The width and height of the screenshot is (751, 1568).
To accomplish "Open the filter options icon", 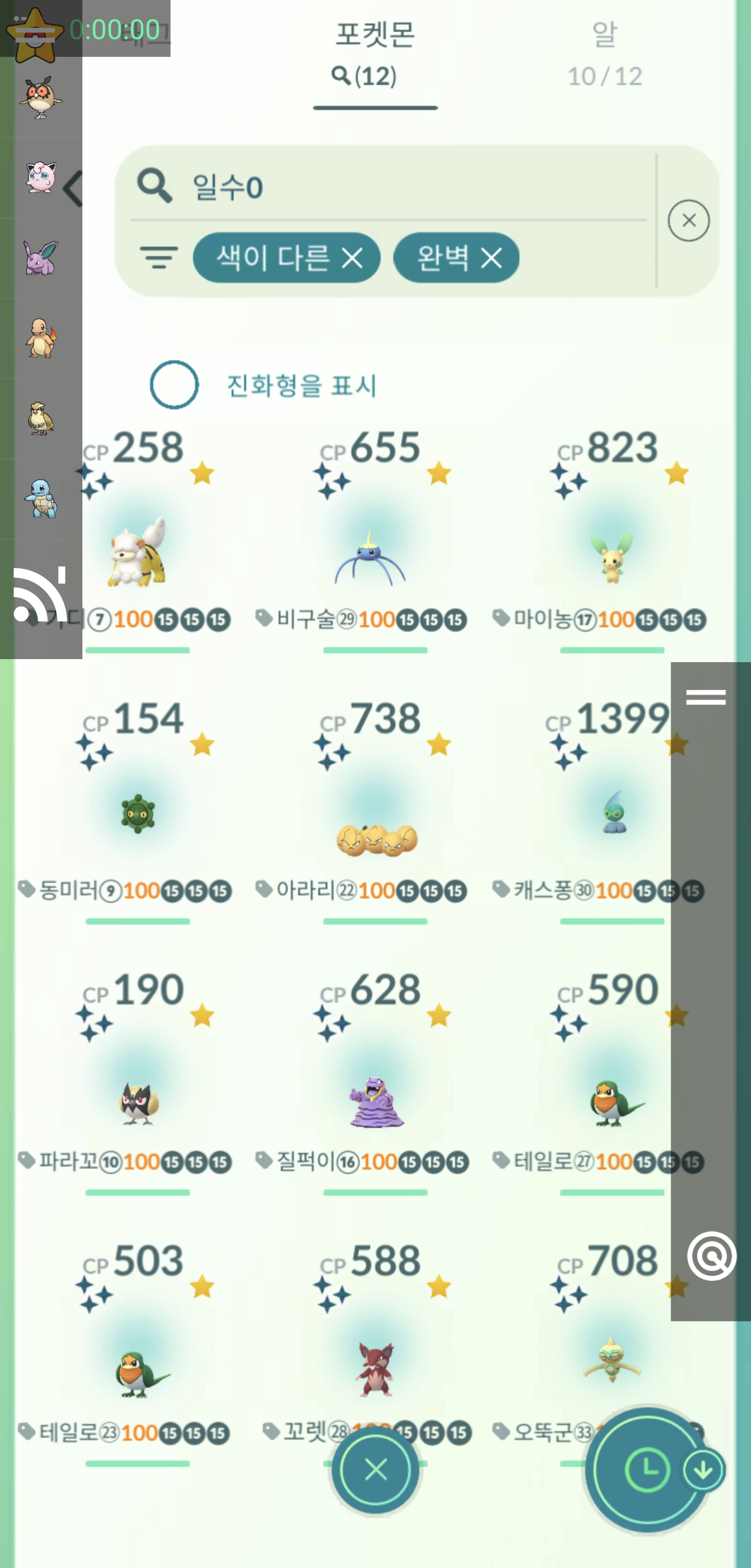I will (x=158, y=258).
